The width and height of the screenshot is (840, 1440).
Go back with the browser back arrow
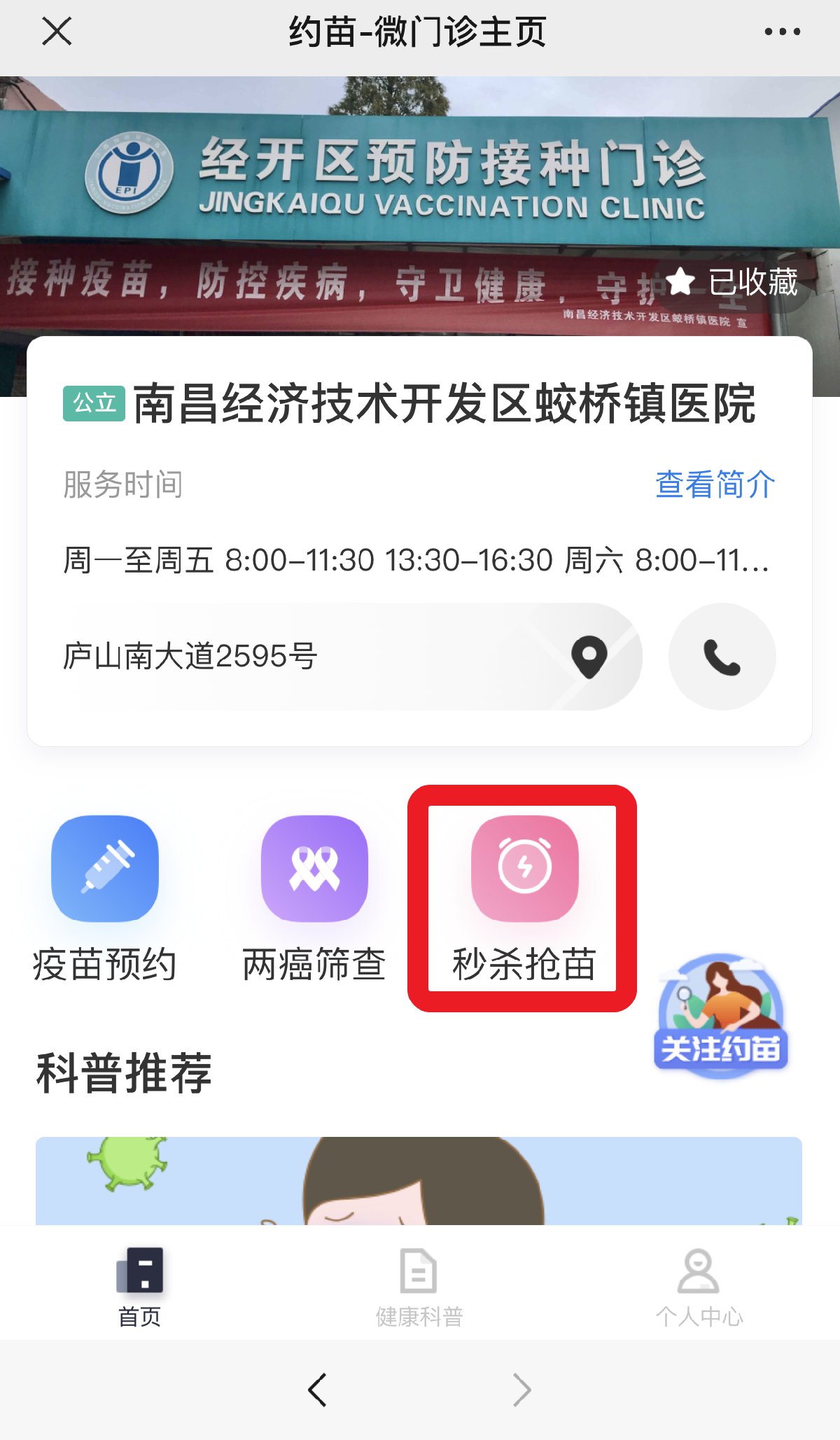317,1390
